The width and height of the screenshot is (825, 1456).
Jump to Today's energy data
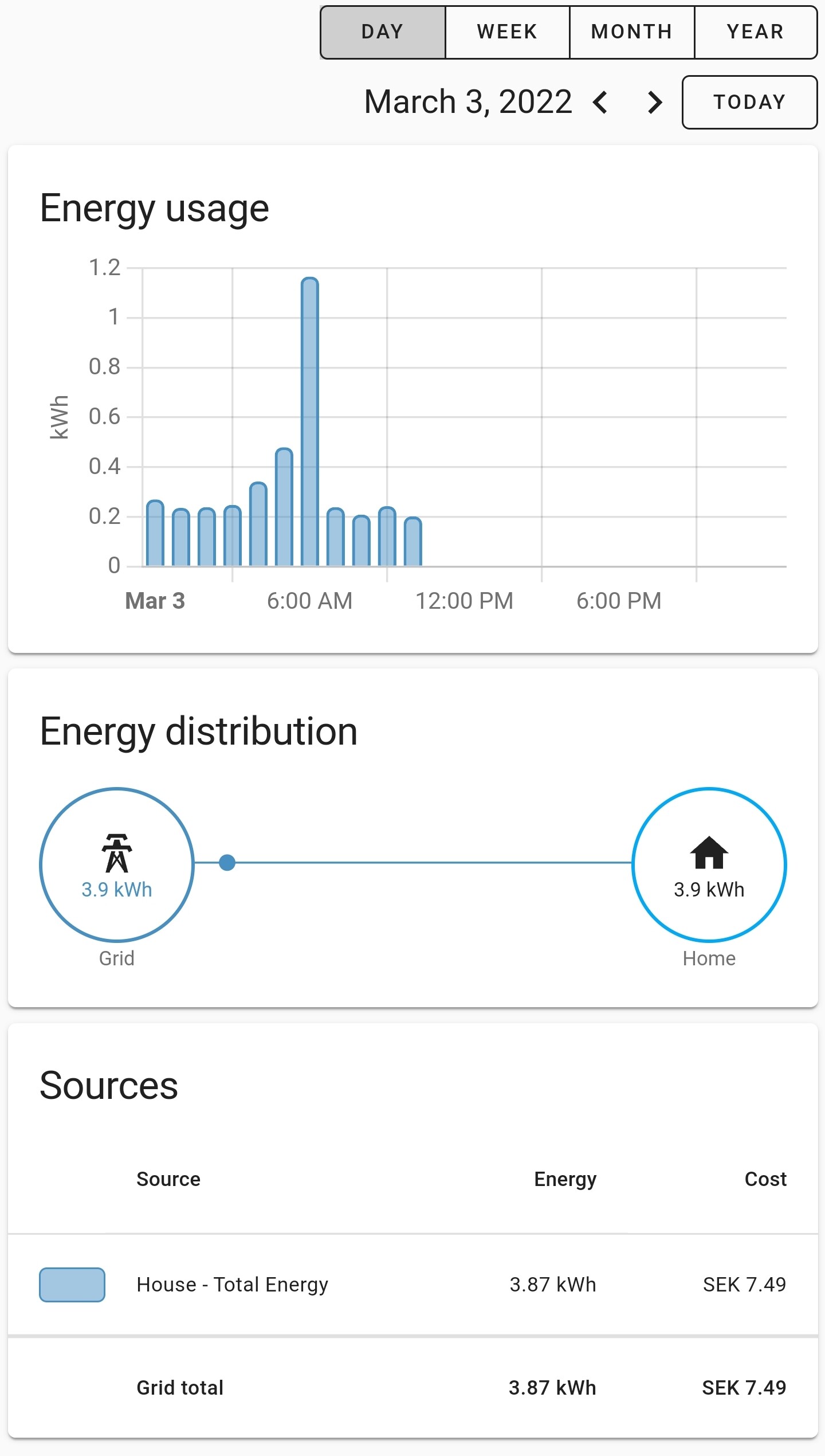tap(749, 102)
